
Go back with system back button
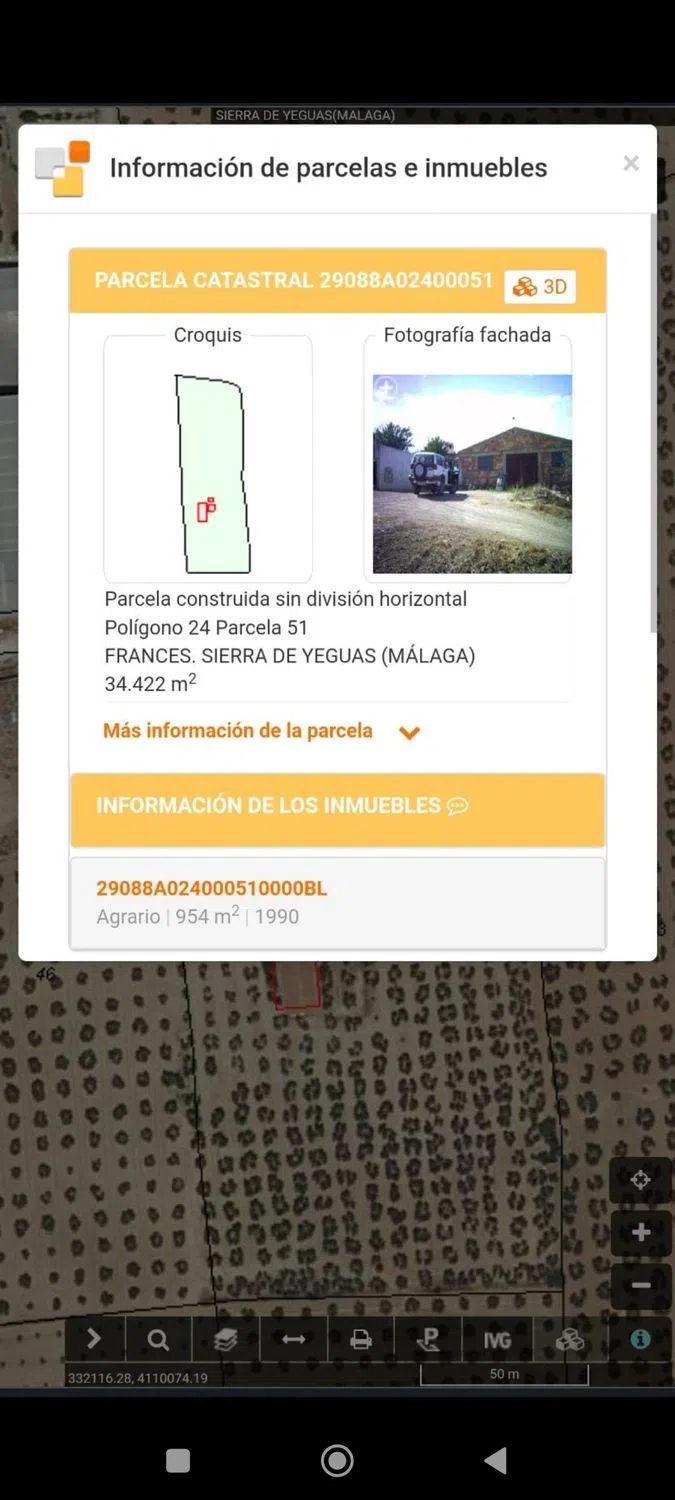(495, 1461)
